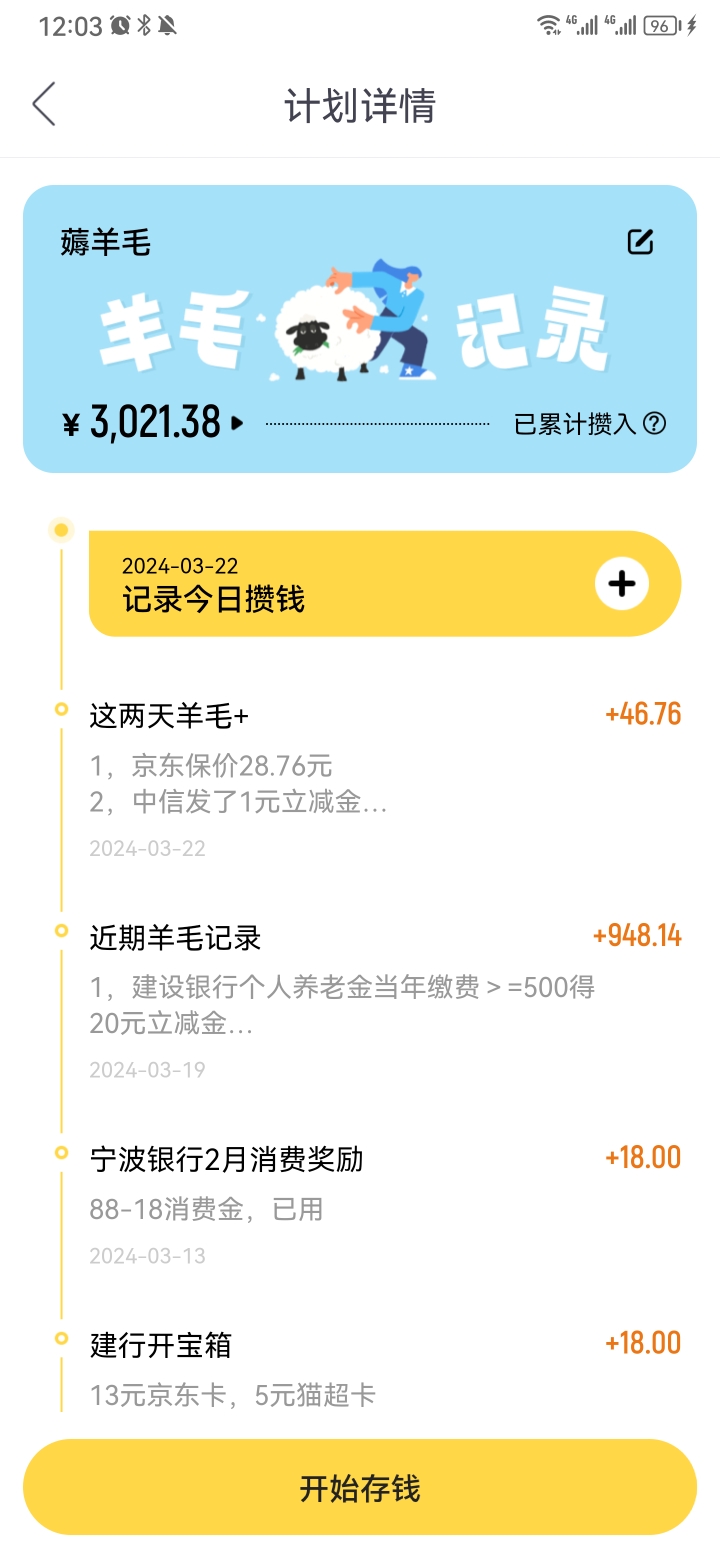Viewport: 720px width, 1560px height.
Task: Go back using the top-left arrow
Action: coord(44,104)
